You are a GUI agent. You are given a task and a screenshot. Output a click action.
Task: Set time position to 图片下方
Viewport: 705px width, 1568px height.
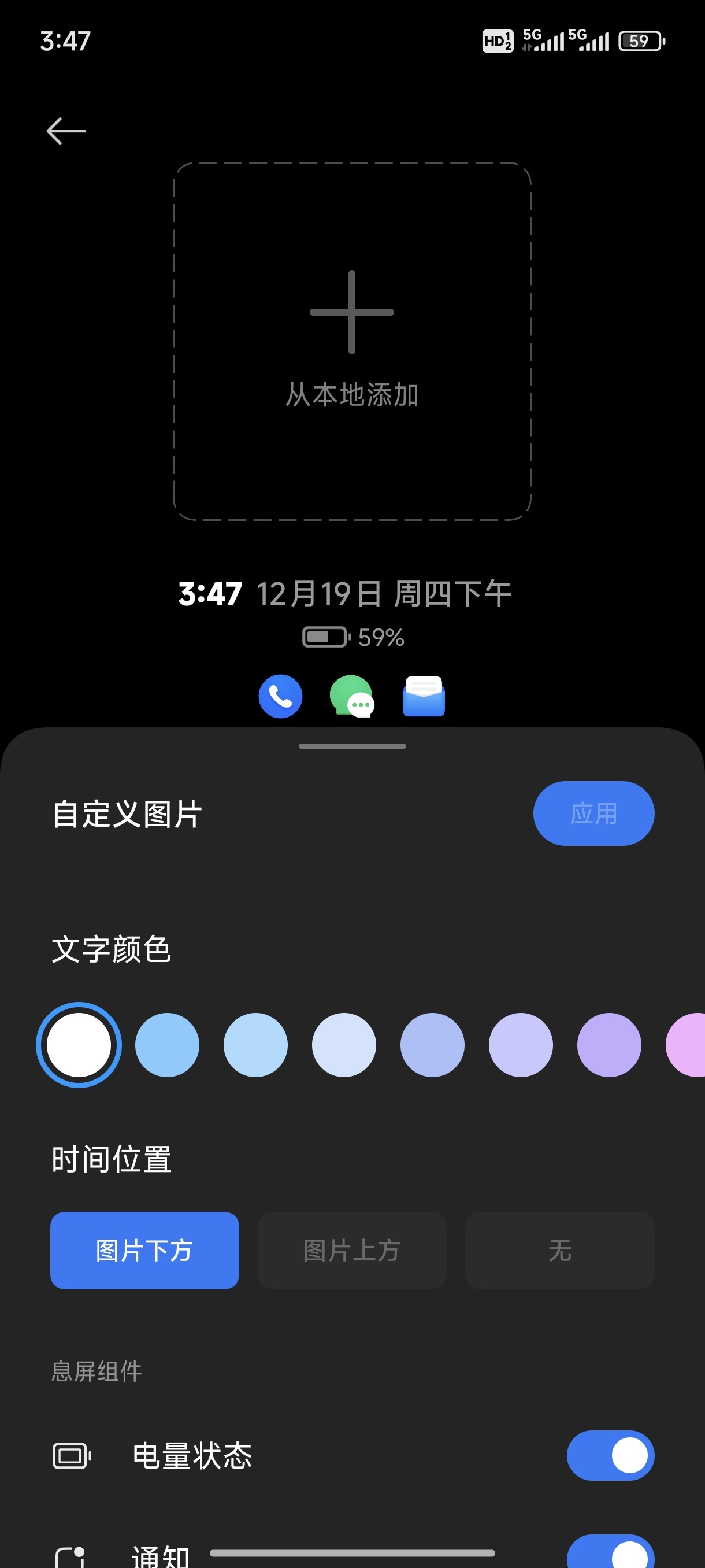coord(144,1250)
